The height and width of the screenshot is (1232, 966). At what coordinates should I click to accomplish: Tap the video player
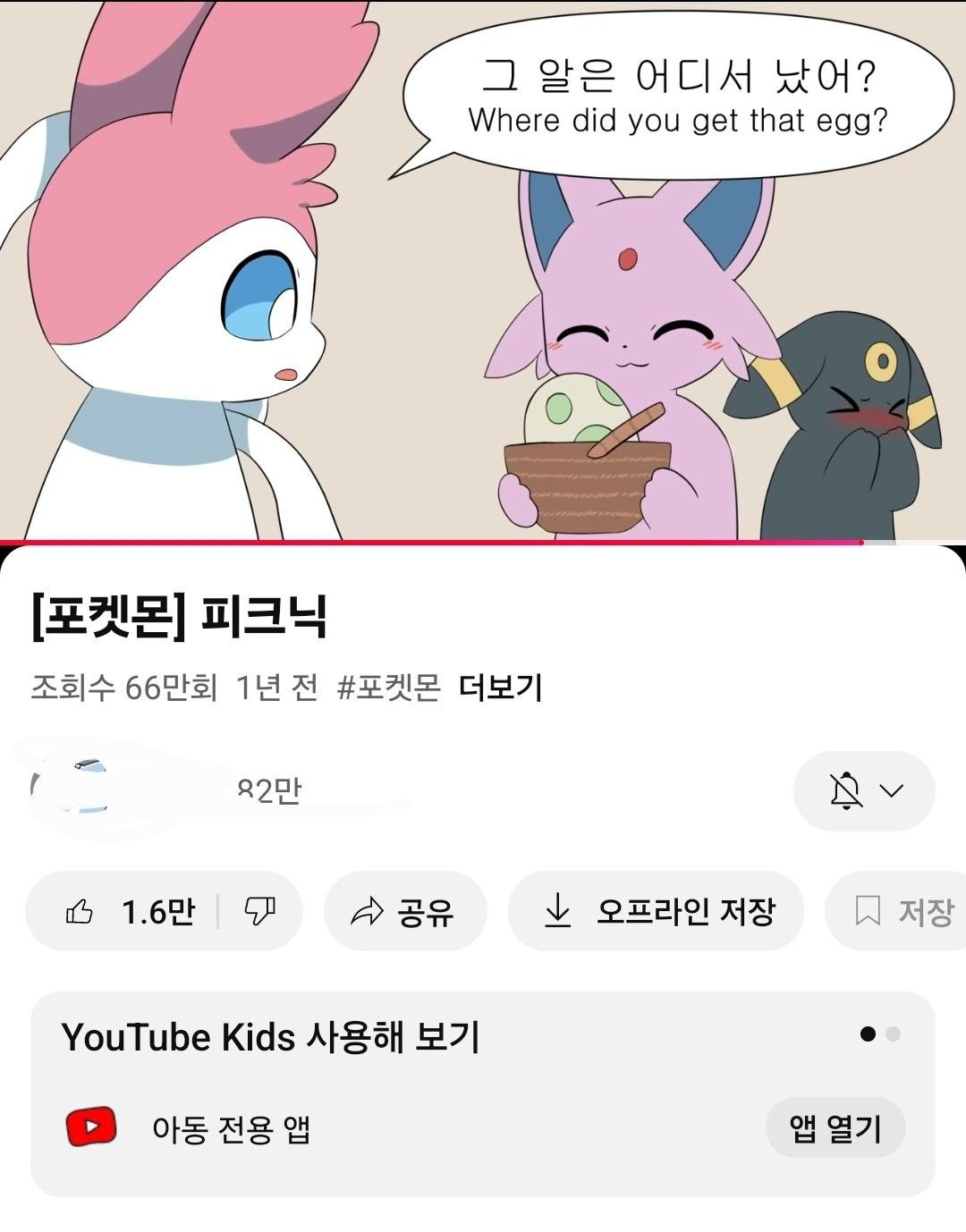[483, 268]
